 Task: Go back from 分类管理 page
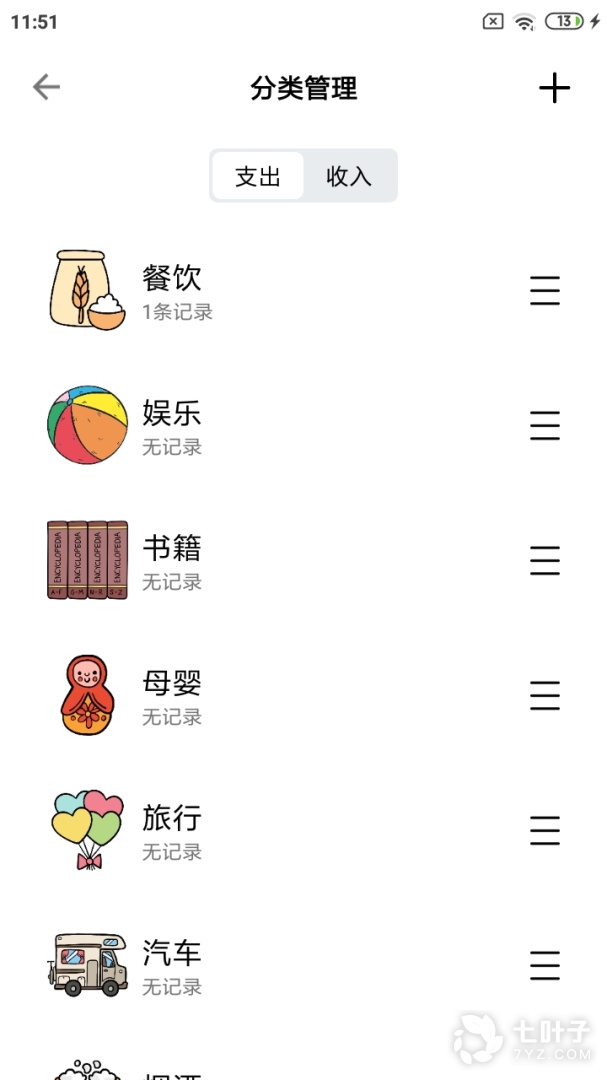point(46,87)
